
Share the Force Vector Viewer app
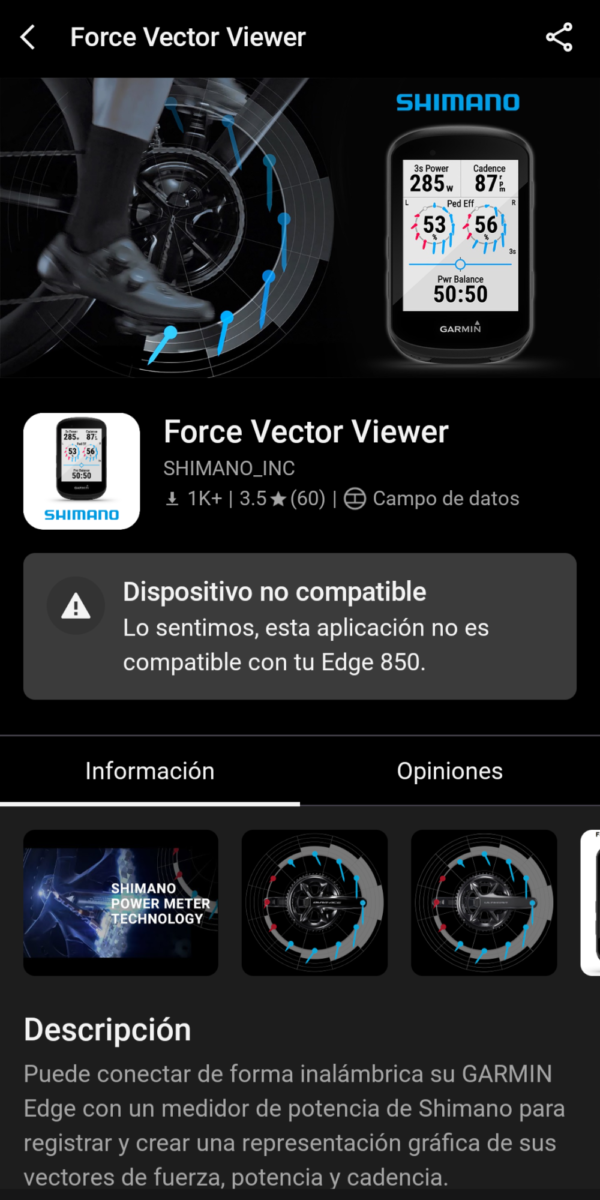click(558, 38)
